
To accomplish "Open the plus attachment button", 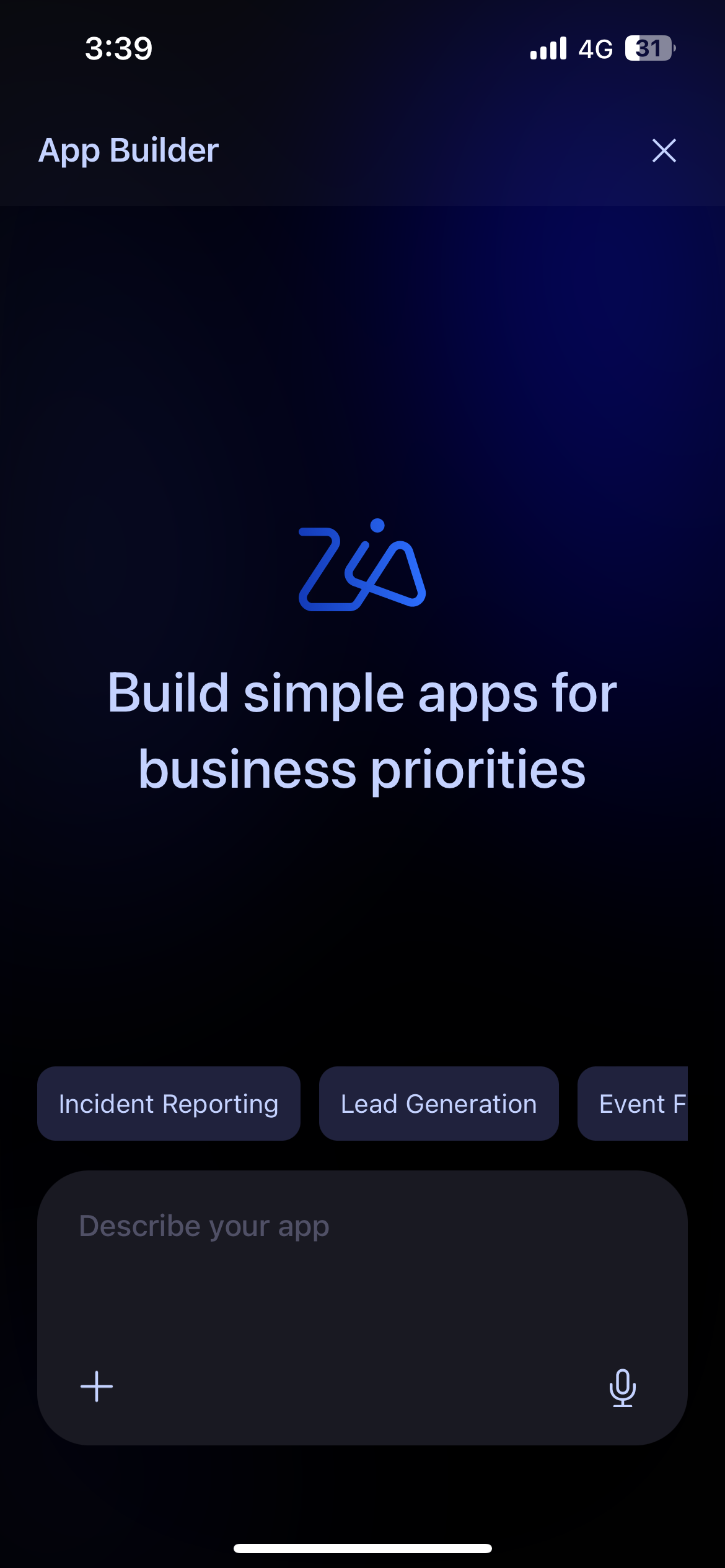I will [97, 1386].
